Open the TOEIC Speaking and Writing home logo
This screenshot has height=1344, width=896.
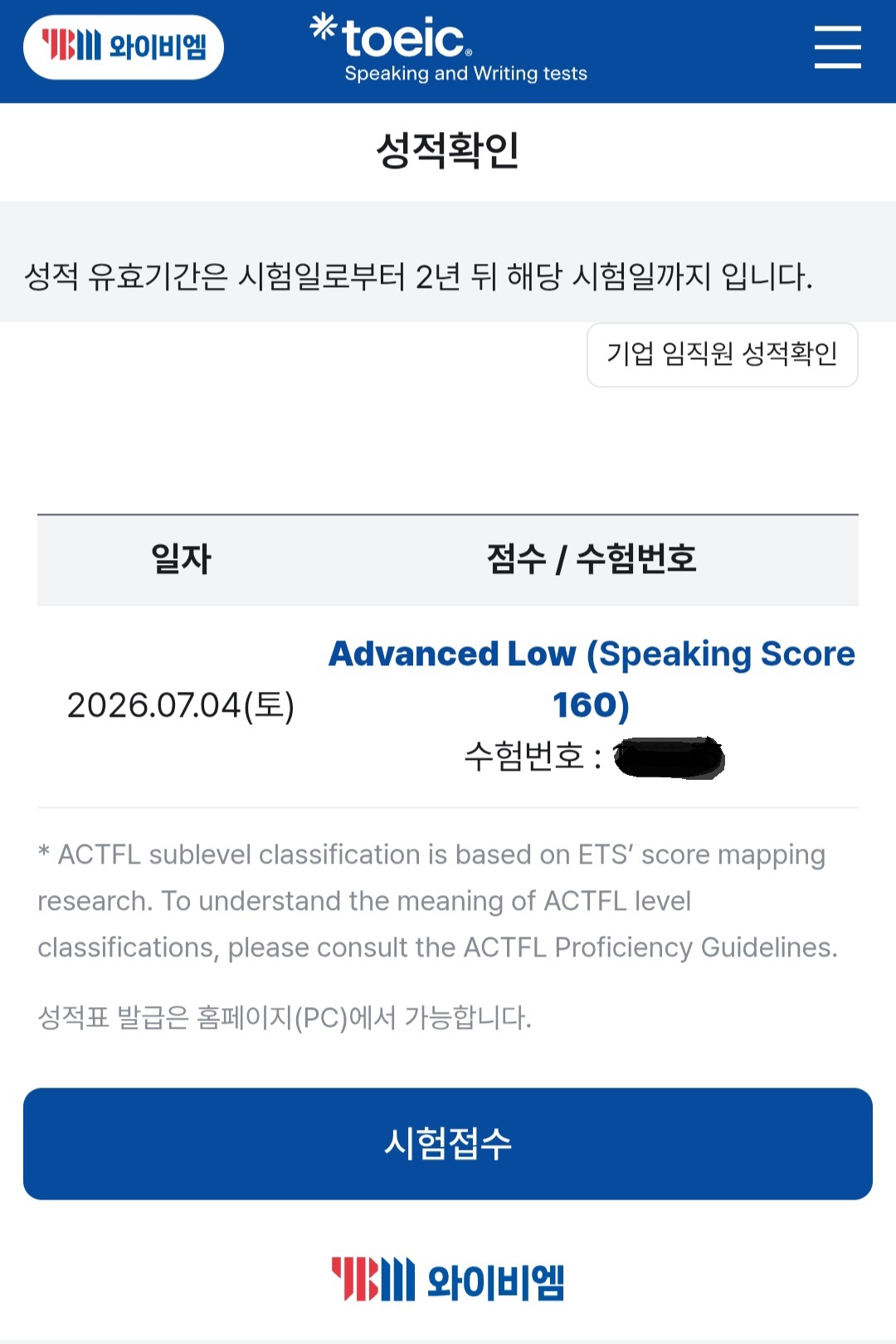[x=449, y=49]
